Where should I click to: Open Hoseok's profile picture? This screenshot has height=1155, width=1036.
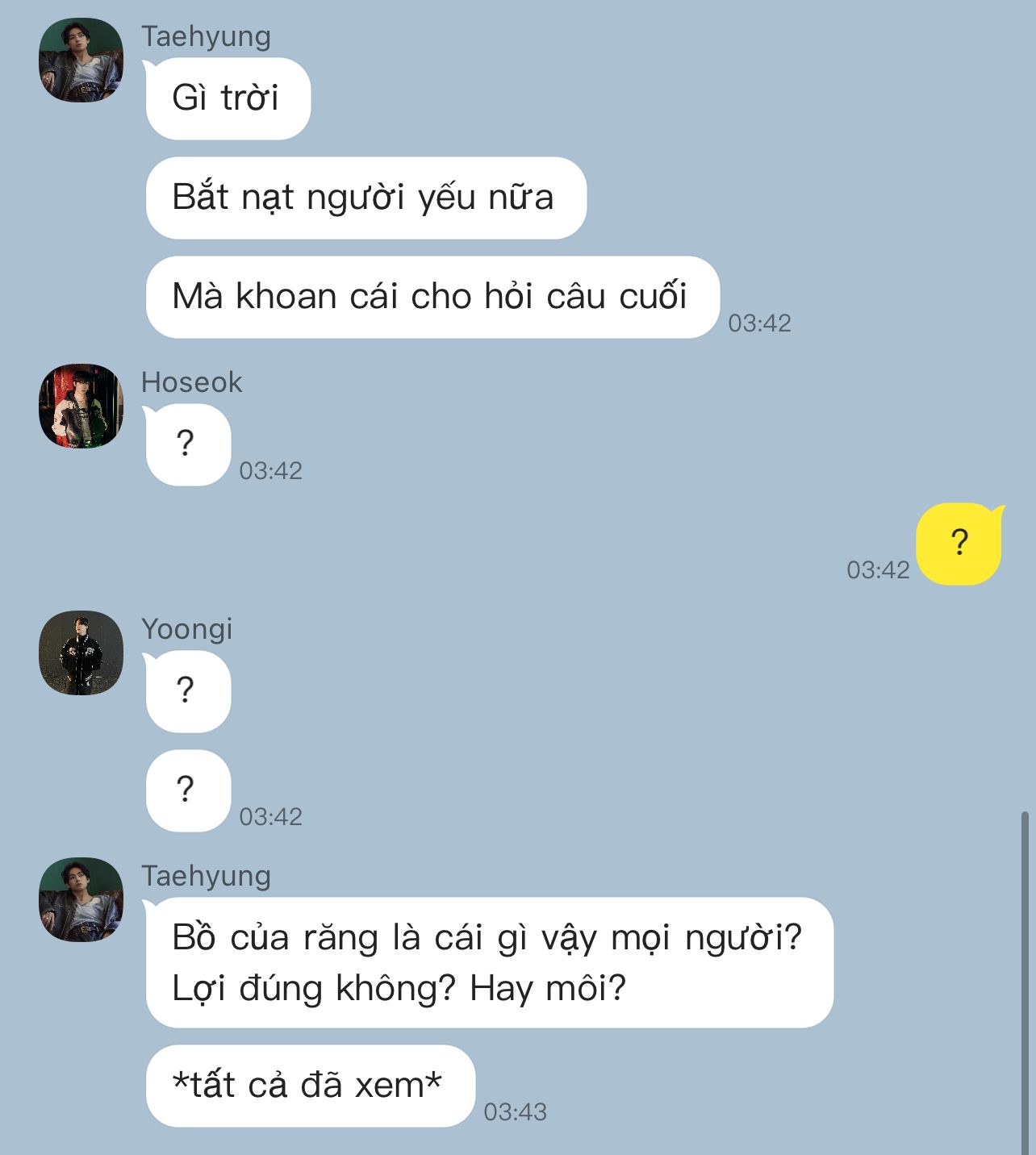click(81, 406)
